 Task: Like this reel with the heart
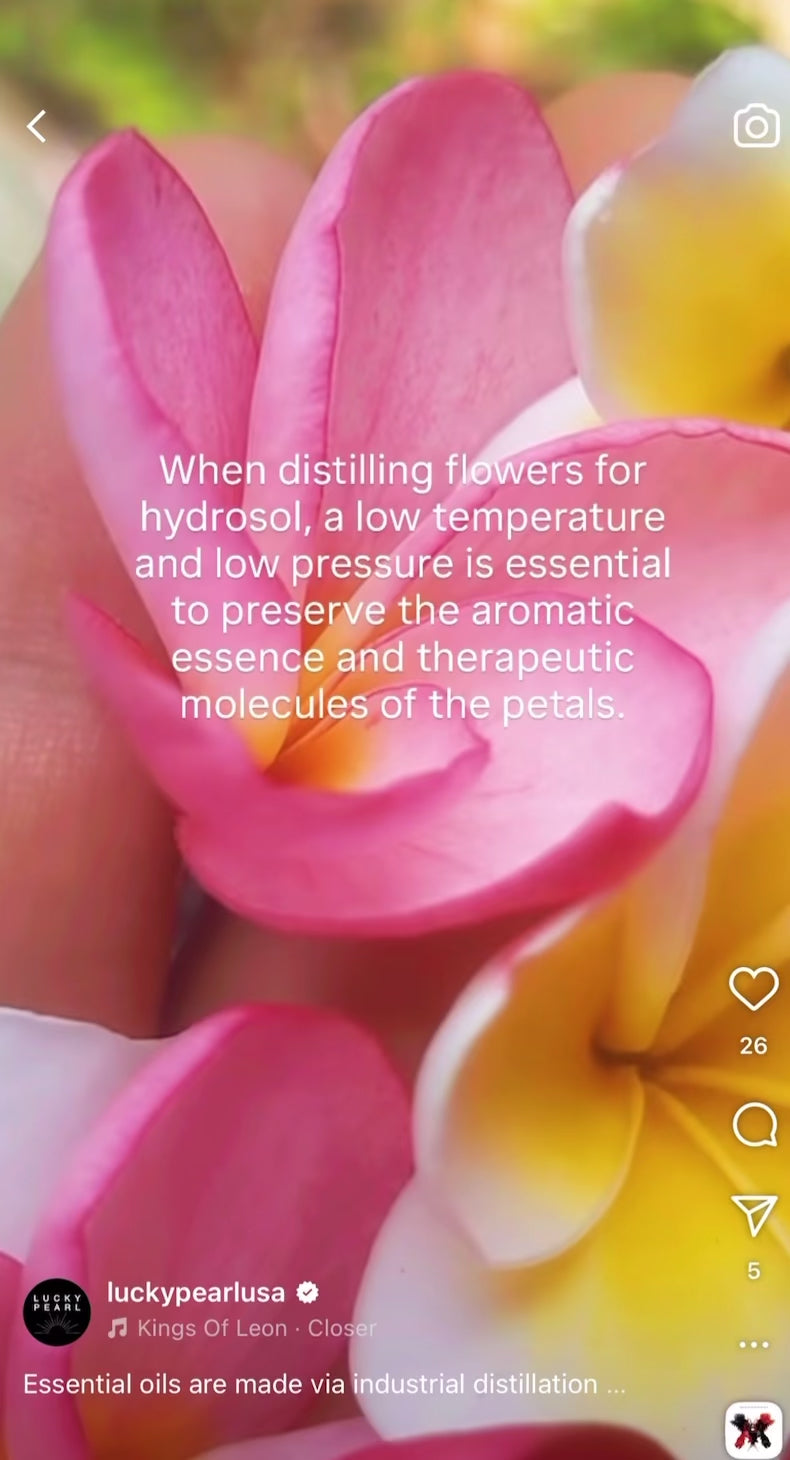[753, 989]
